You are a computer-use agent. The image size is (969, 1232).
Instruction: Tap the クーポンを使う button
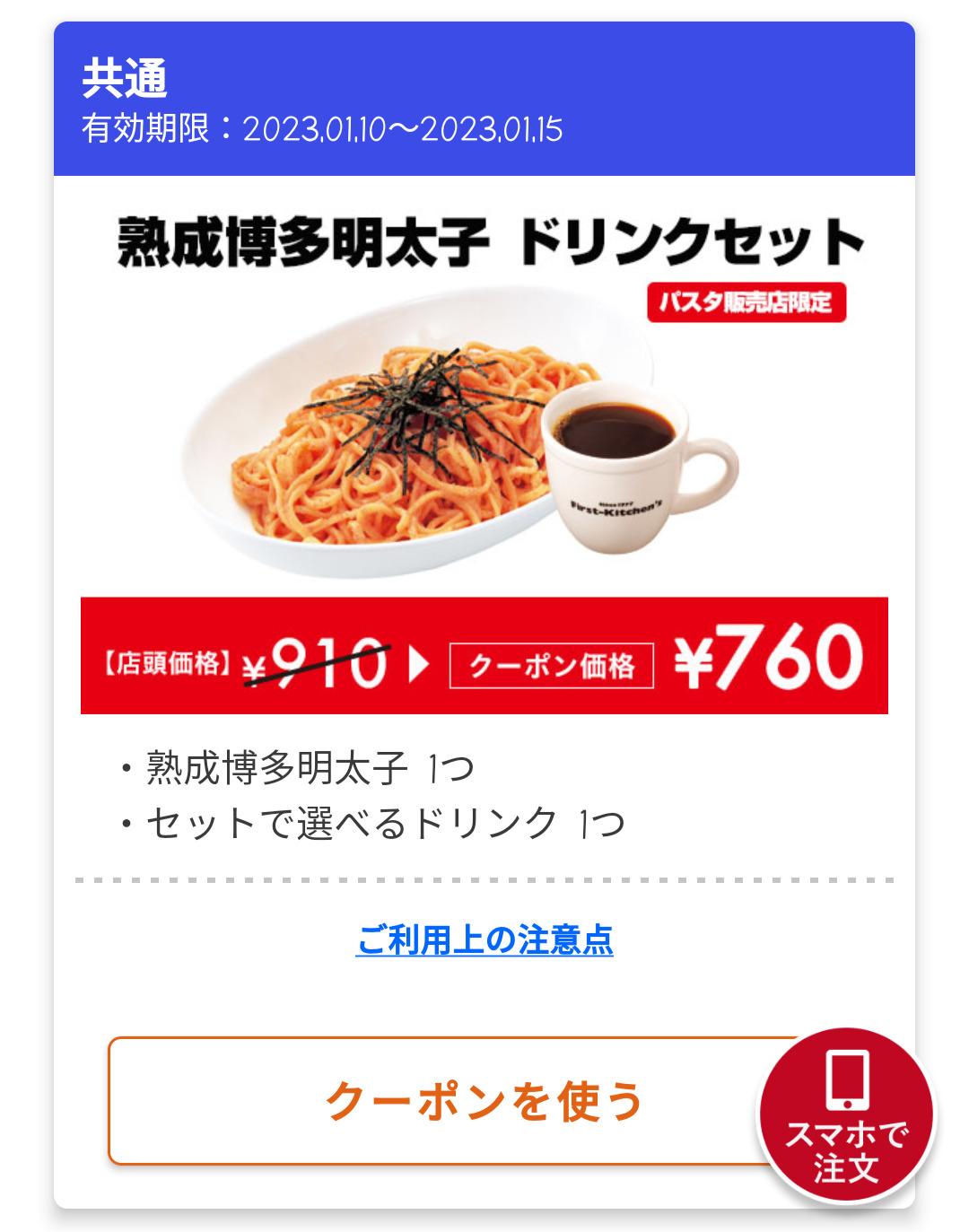point(449,1101)
